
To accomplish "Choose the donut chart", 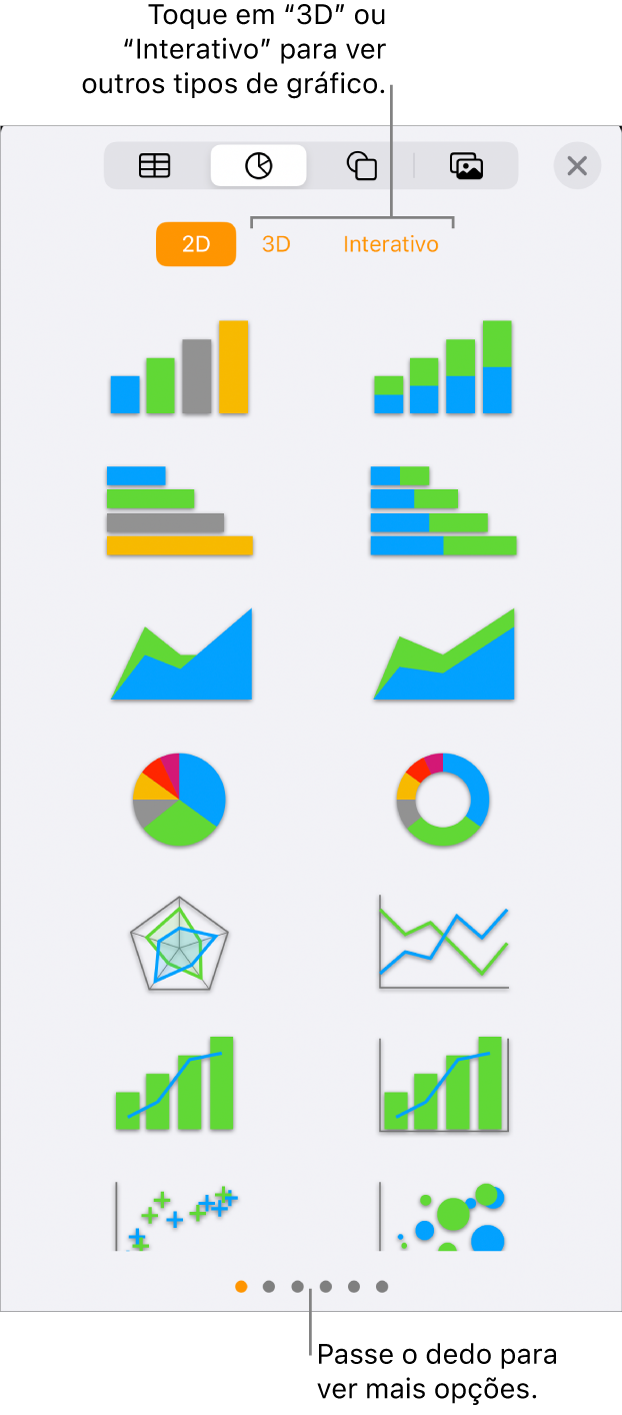I will pyautogui.click(x=443, y=800).
